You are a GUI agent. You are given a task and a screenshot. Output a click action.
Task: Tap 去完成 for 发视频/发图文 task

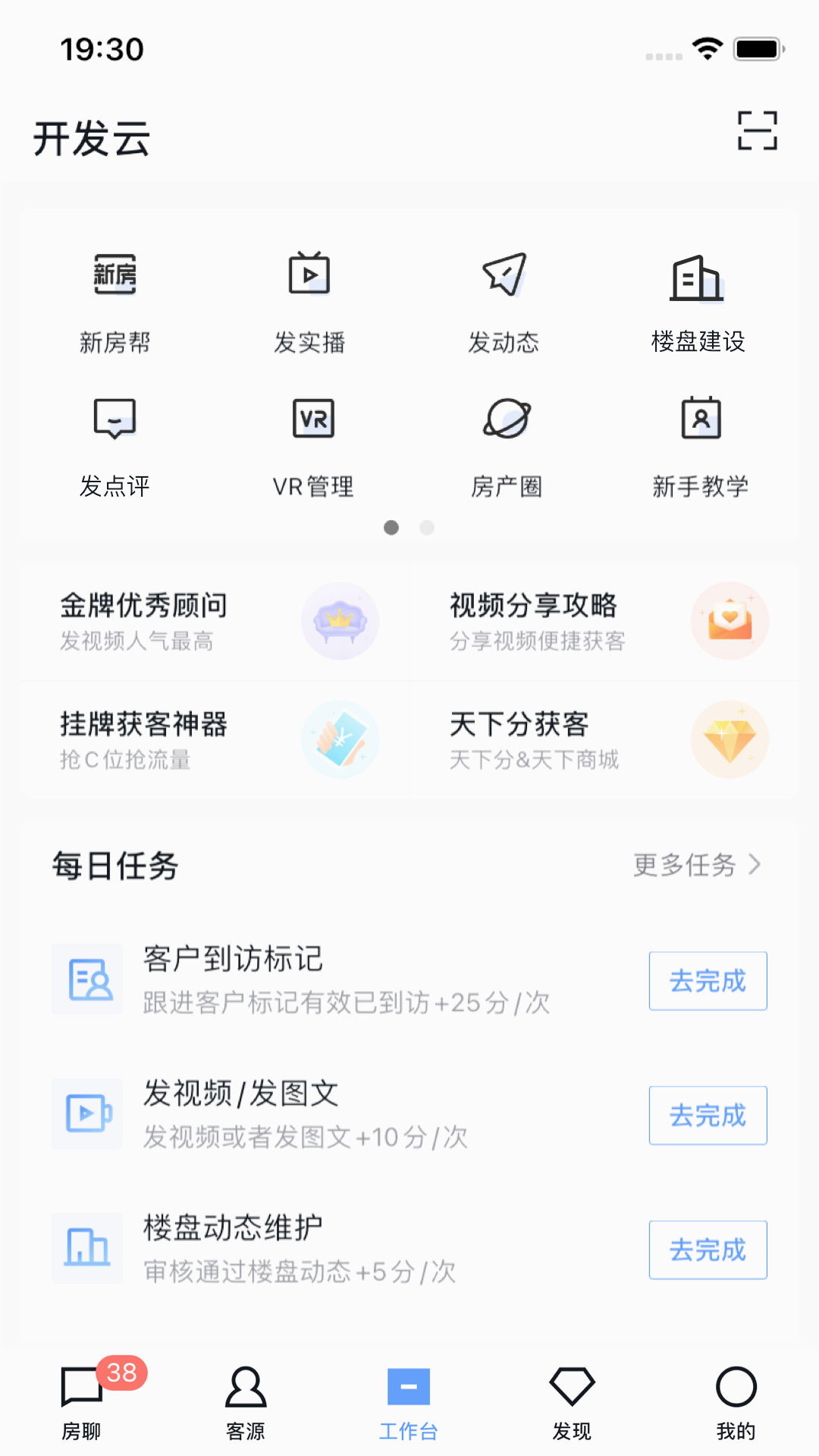click(x=708, y=1115)
